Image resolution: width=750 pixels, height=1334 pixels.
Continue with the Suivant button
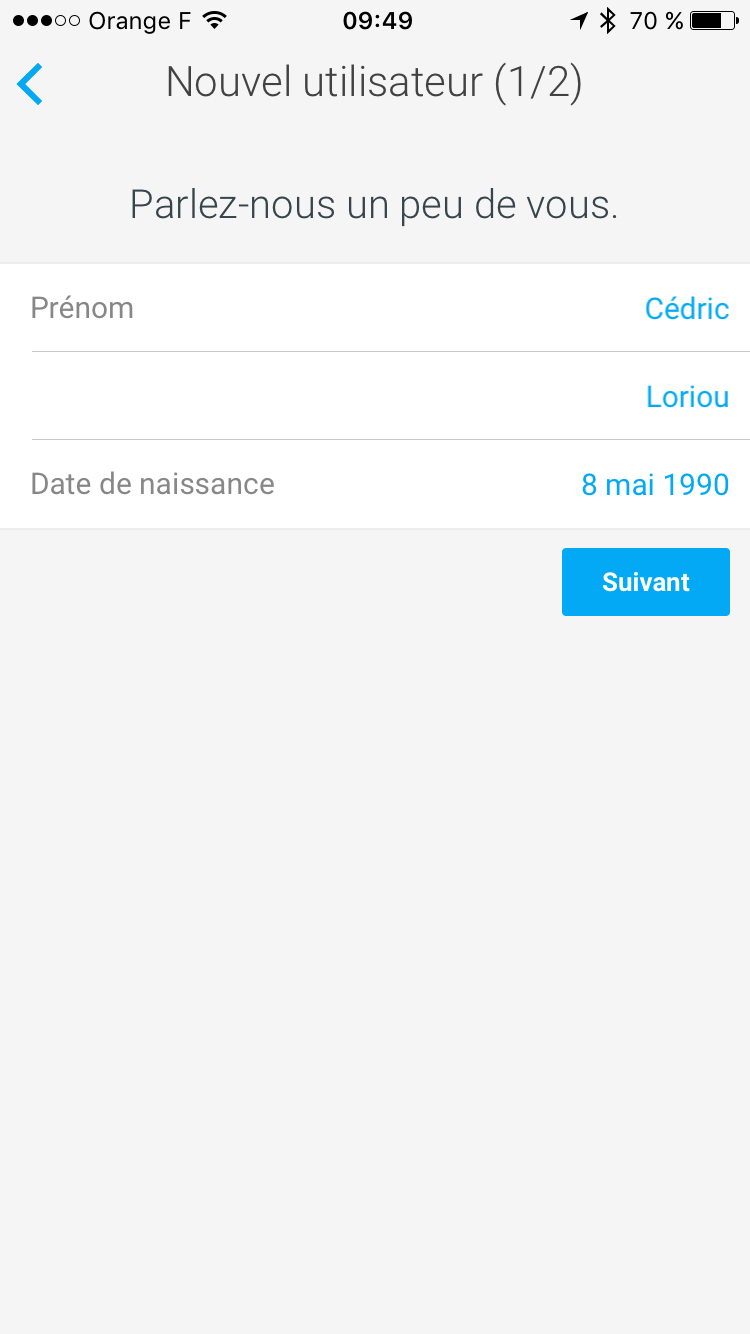[x=645, y=582]
